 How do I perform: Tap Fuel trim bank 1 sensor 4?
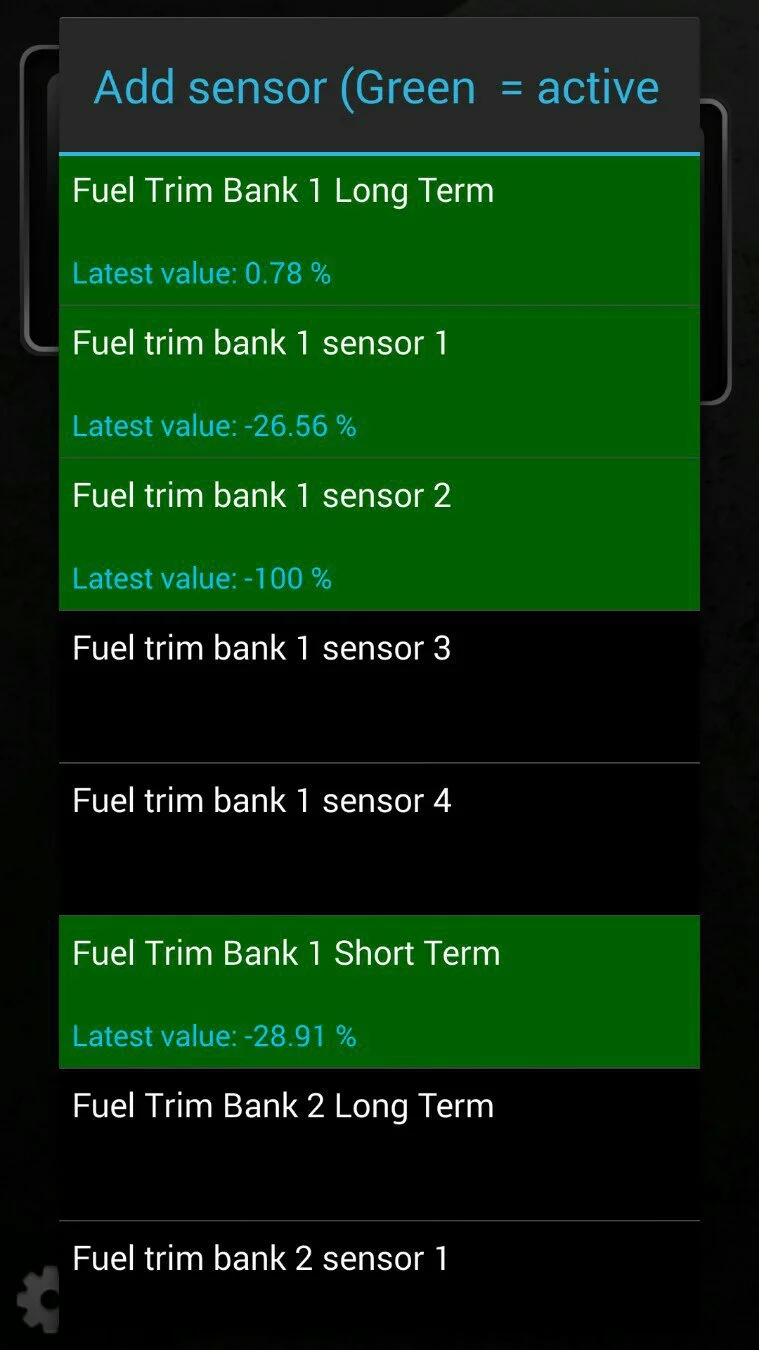click(379, 840)
